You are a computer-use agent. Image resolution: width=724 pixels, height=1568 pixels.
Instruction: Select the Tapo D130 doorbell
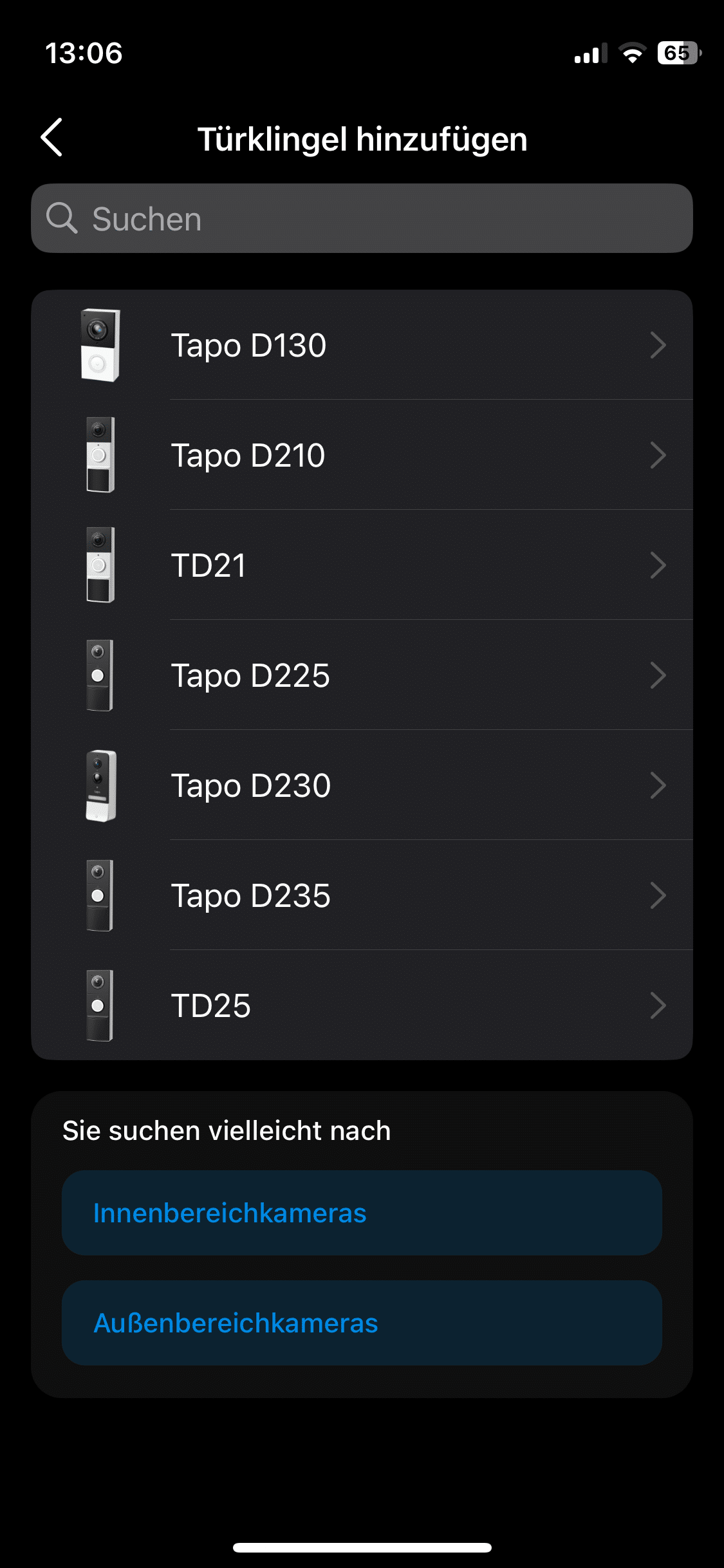[x=362, y=346]
